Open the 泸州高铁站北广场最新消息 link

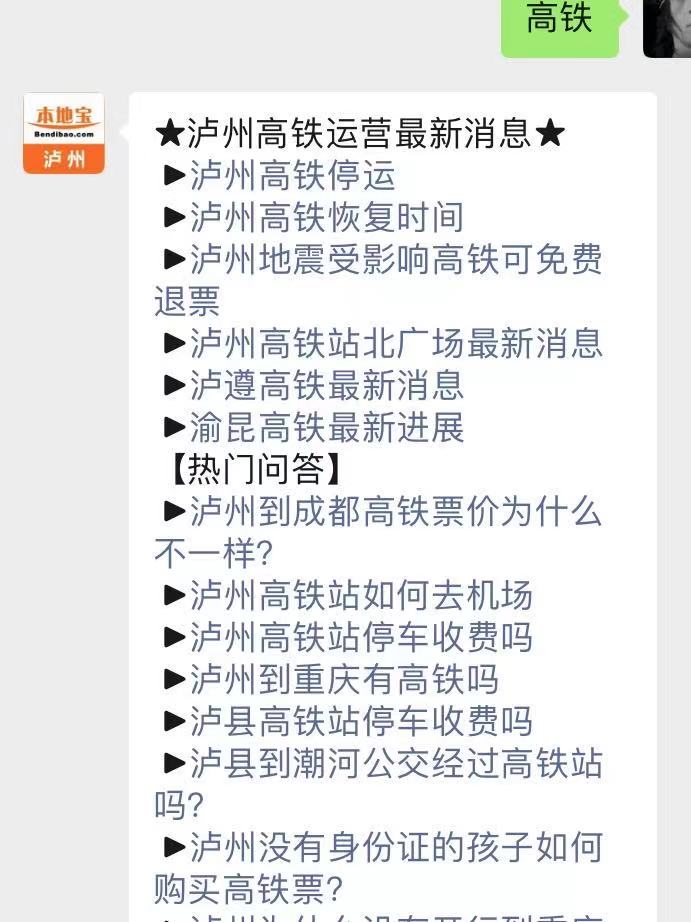(x=396, y=344)
